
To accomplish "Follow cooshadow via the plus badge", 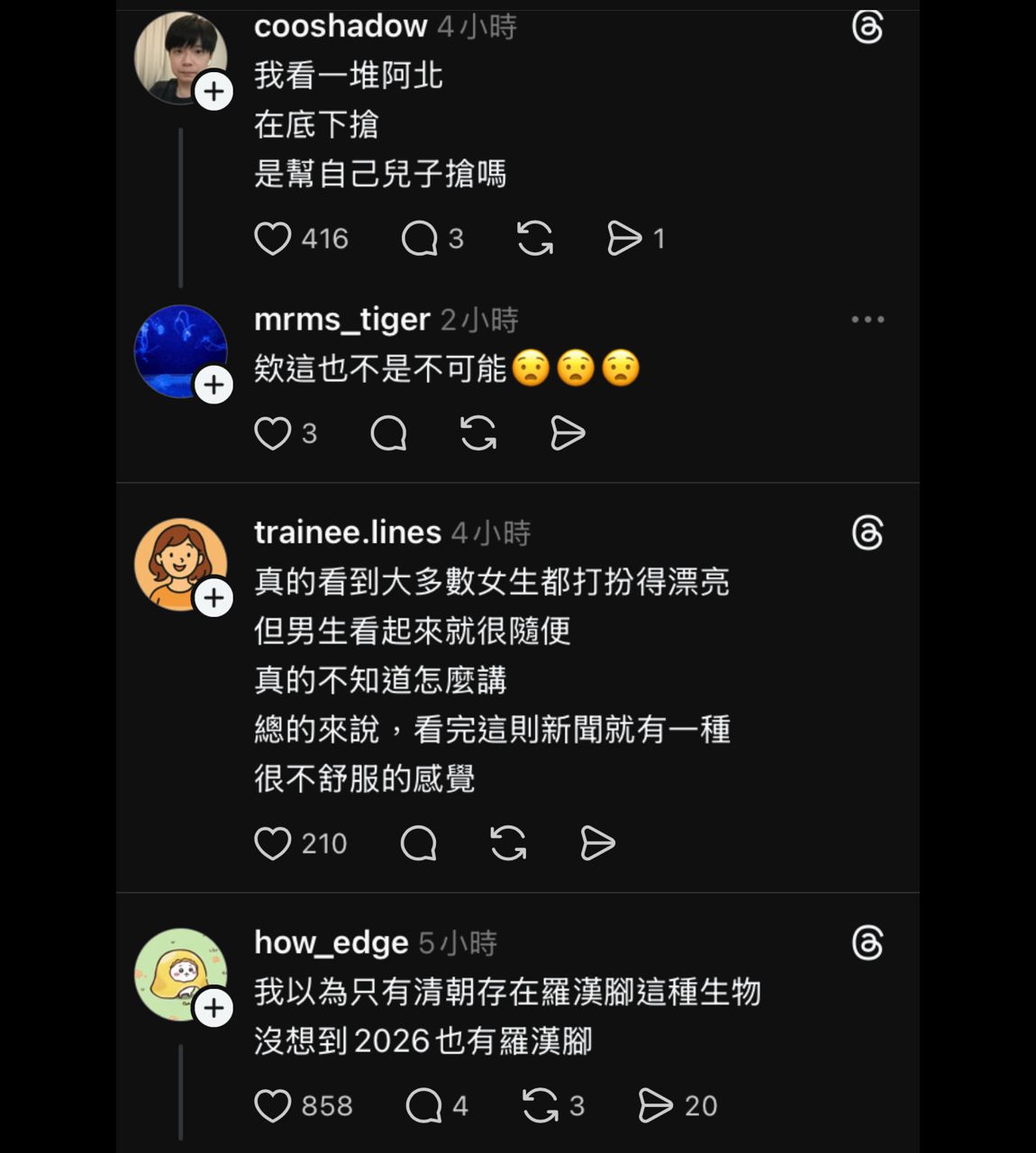I will click(214, 91).
